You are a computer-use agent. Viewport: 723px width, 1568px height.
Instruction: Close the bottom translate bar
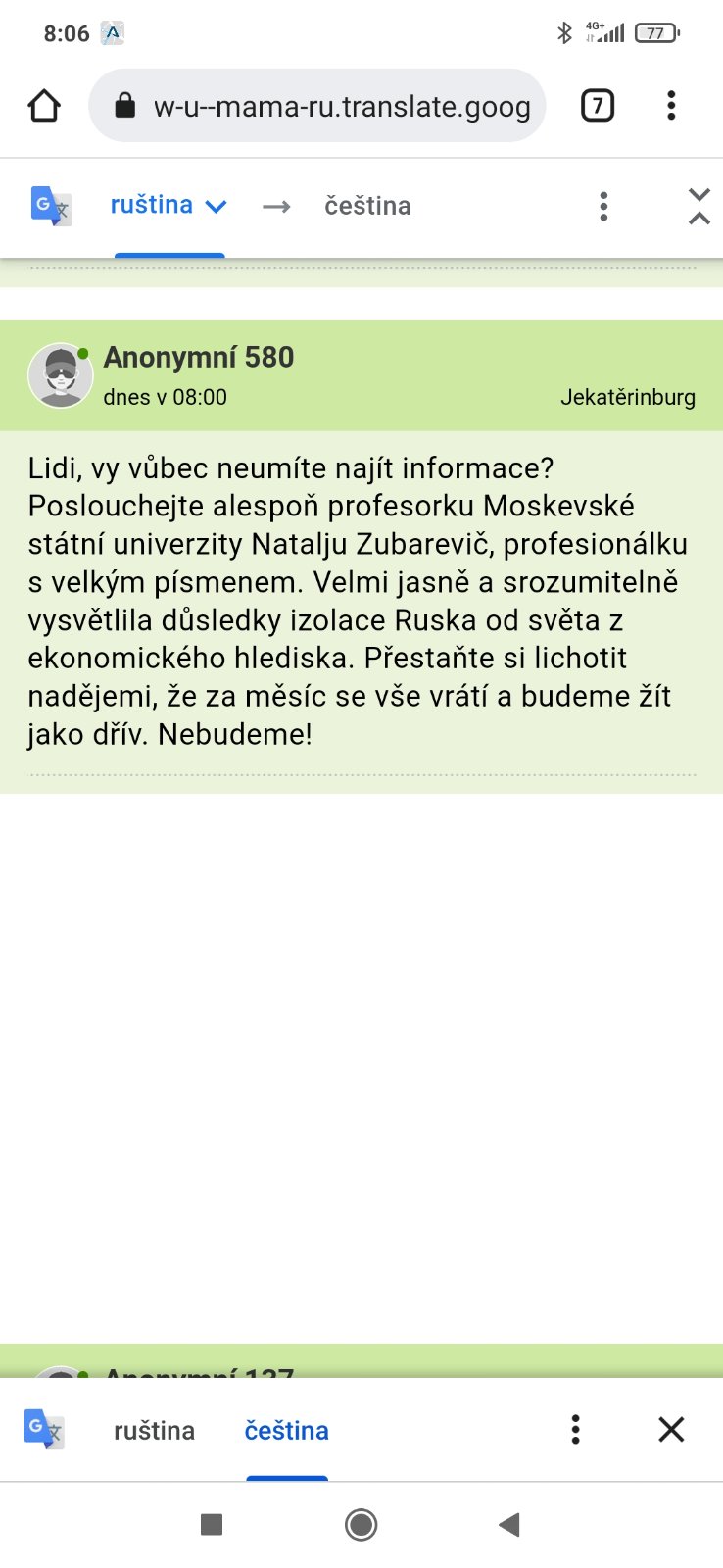(x=671, y=1430)
